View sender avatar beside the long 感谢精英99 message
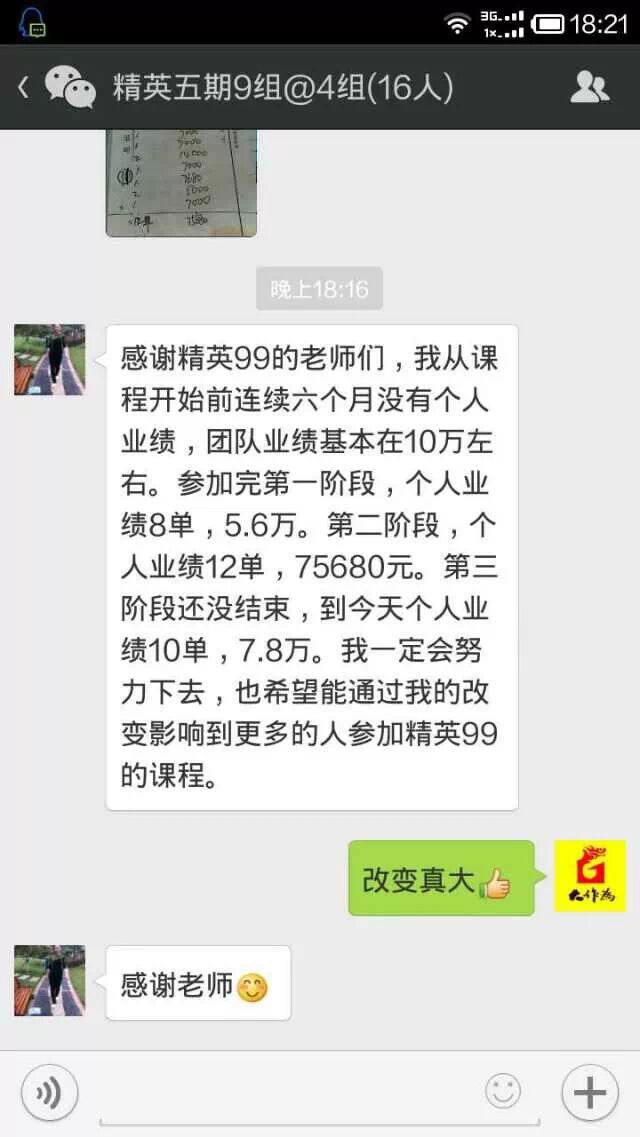Image resolution: width=640 pixels, height=1137 pixels. [50, 360]
